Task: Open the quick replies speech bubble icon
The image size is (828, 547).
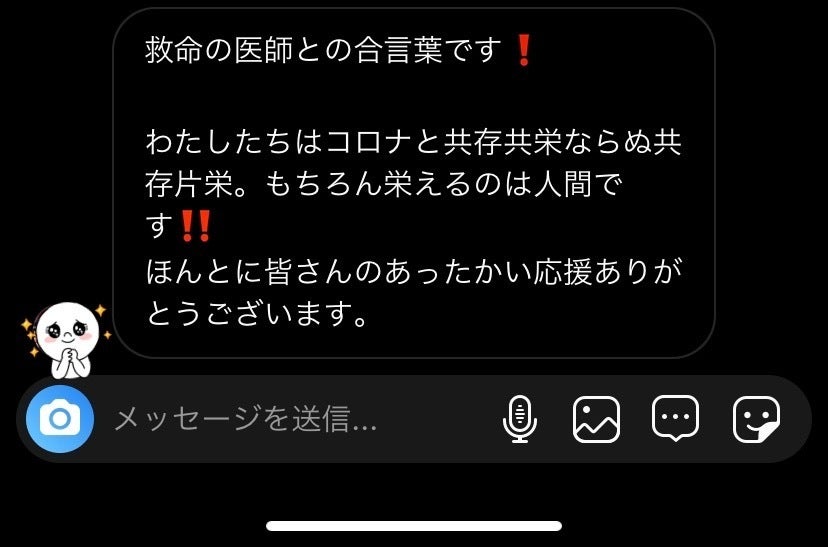Action: [675, 419]
